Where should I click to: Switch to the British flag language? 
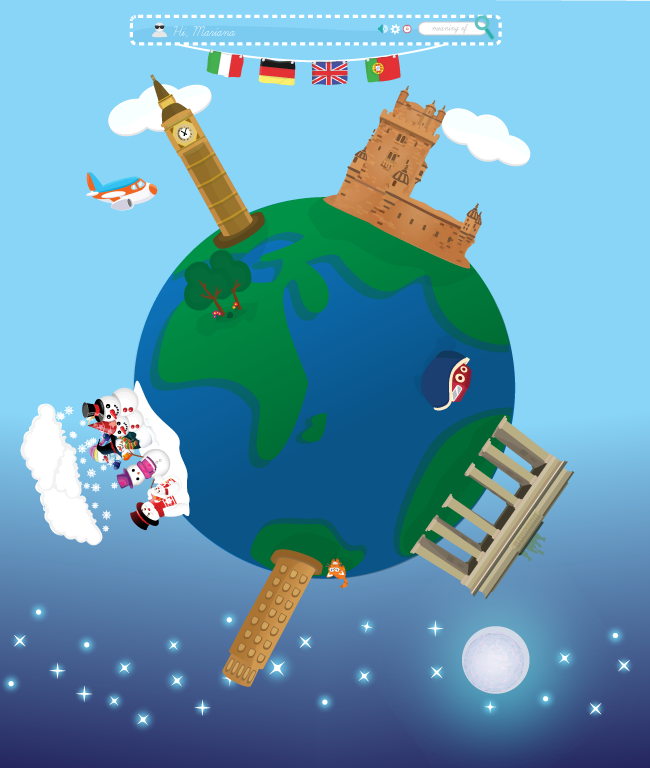pos(329,73)
